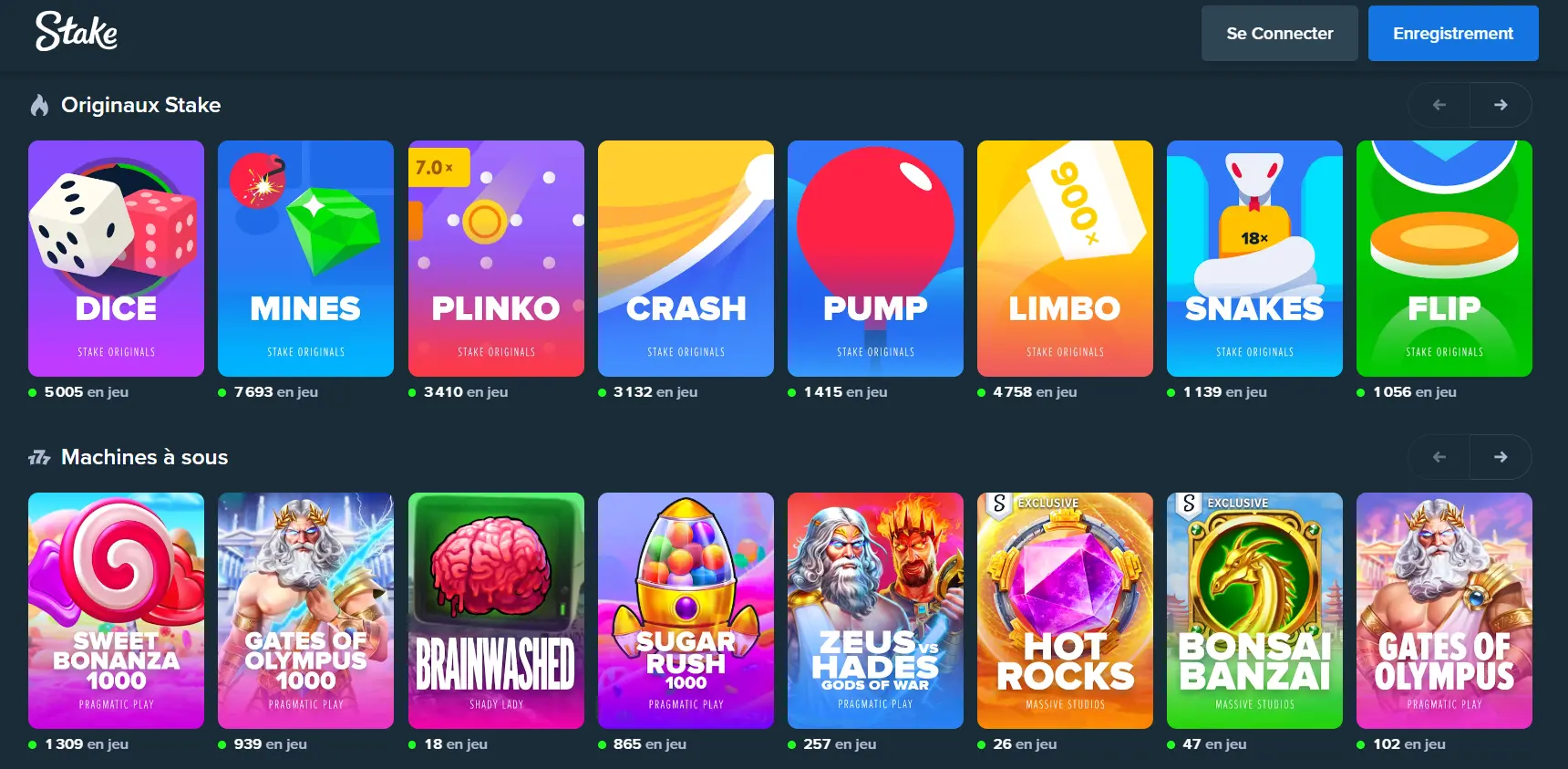1568x769 pixels.
Task: Play Sugar Rush 1000 slot
Action: (x=686, y=610)
